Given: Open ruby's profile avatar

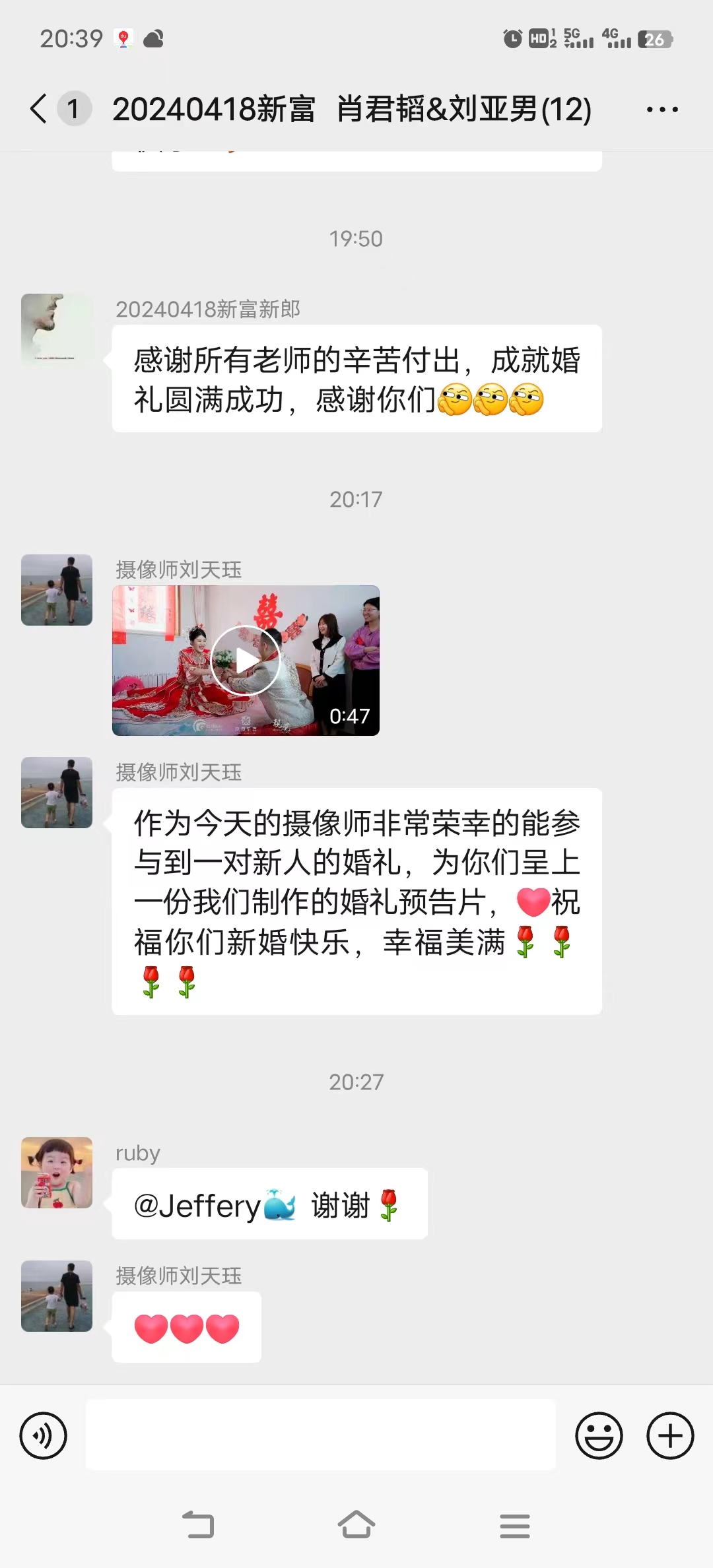Looking at the screenshot, I should click(57, 1173).
